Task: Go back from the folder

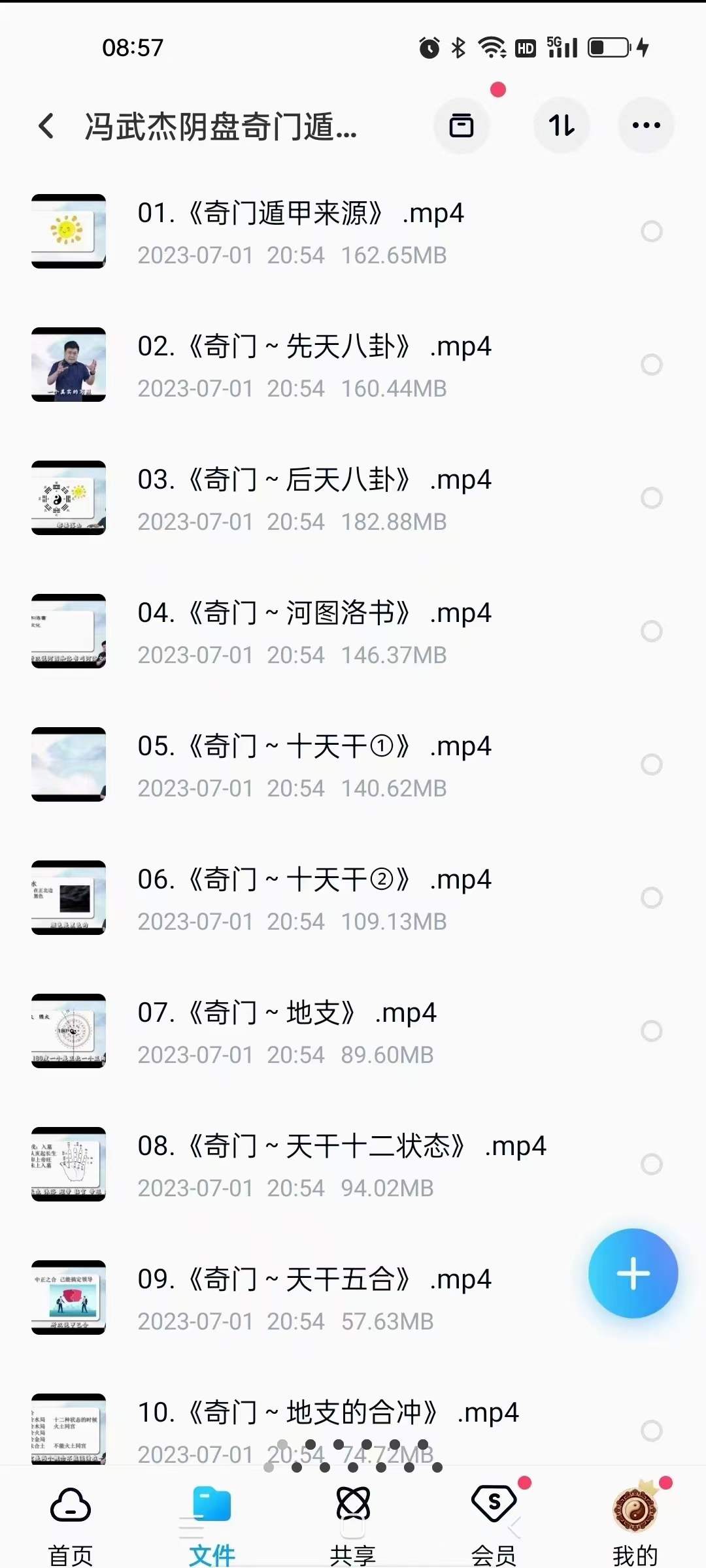Action: 46,125
